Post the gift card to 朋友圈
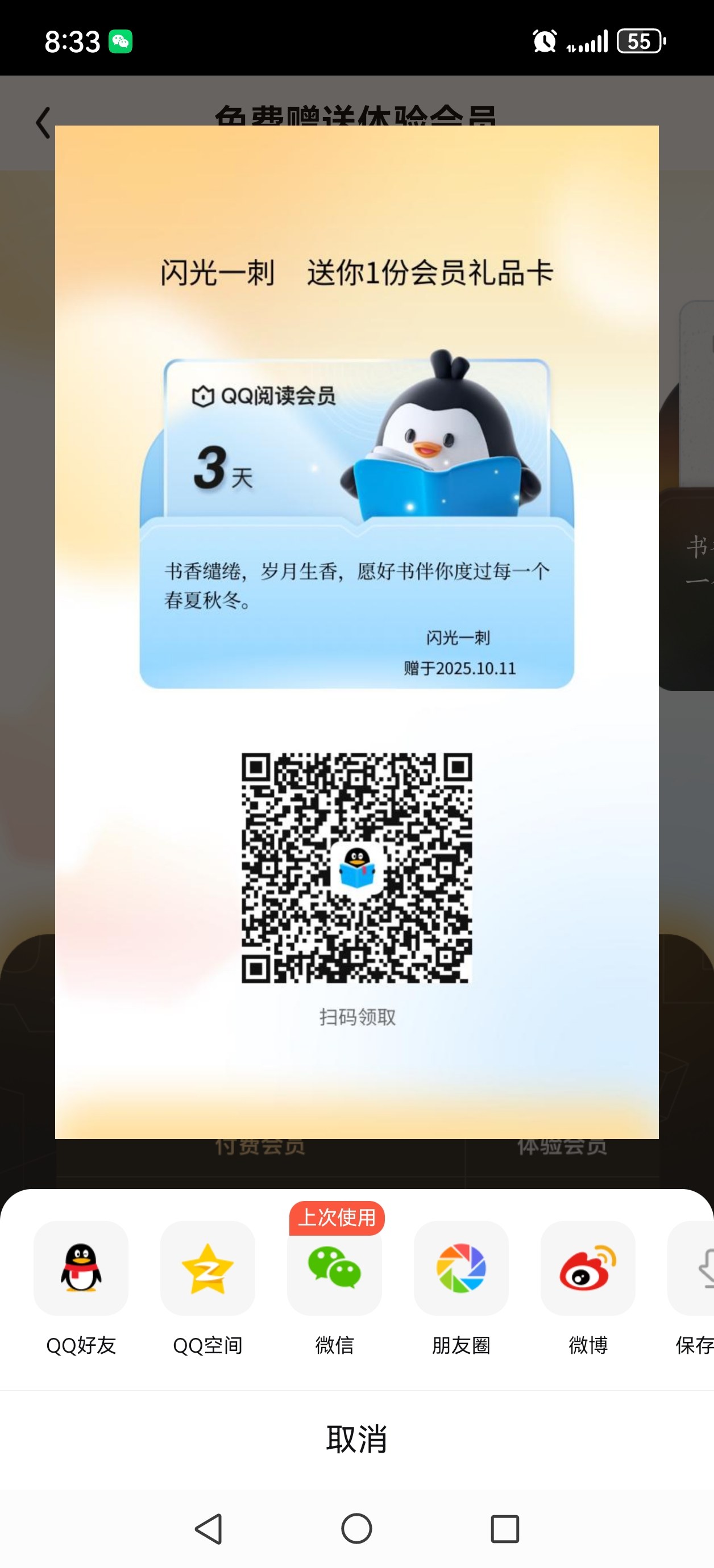This screenshot has height=1568, width=714. point(461,1268)
